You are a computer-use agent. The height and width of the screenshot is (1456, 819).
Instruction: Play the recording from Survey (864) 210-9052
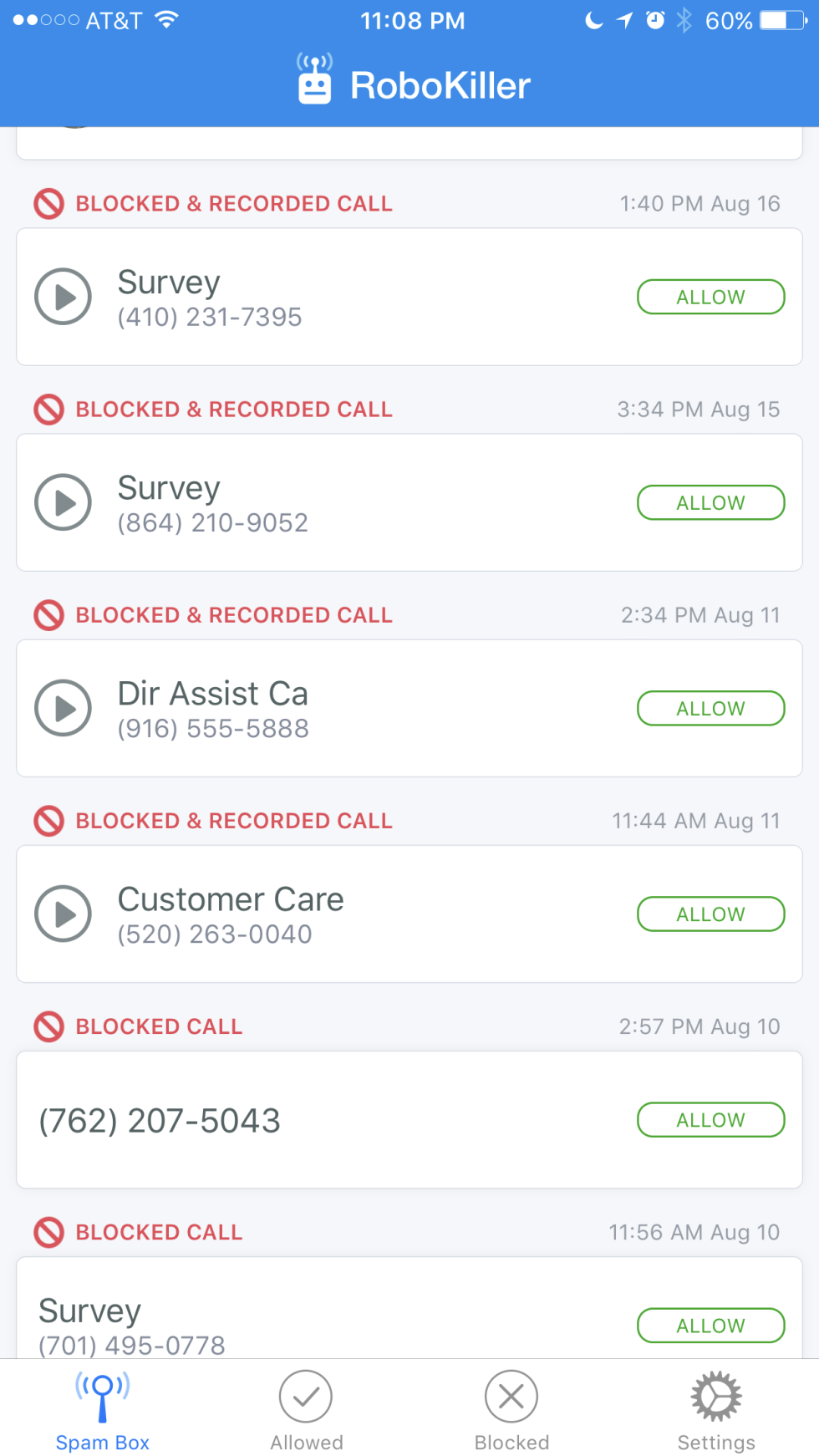[x=62, y=502]
